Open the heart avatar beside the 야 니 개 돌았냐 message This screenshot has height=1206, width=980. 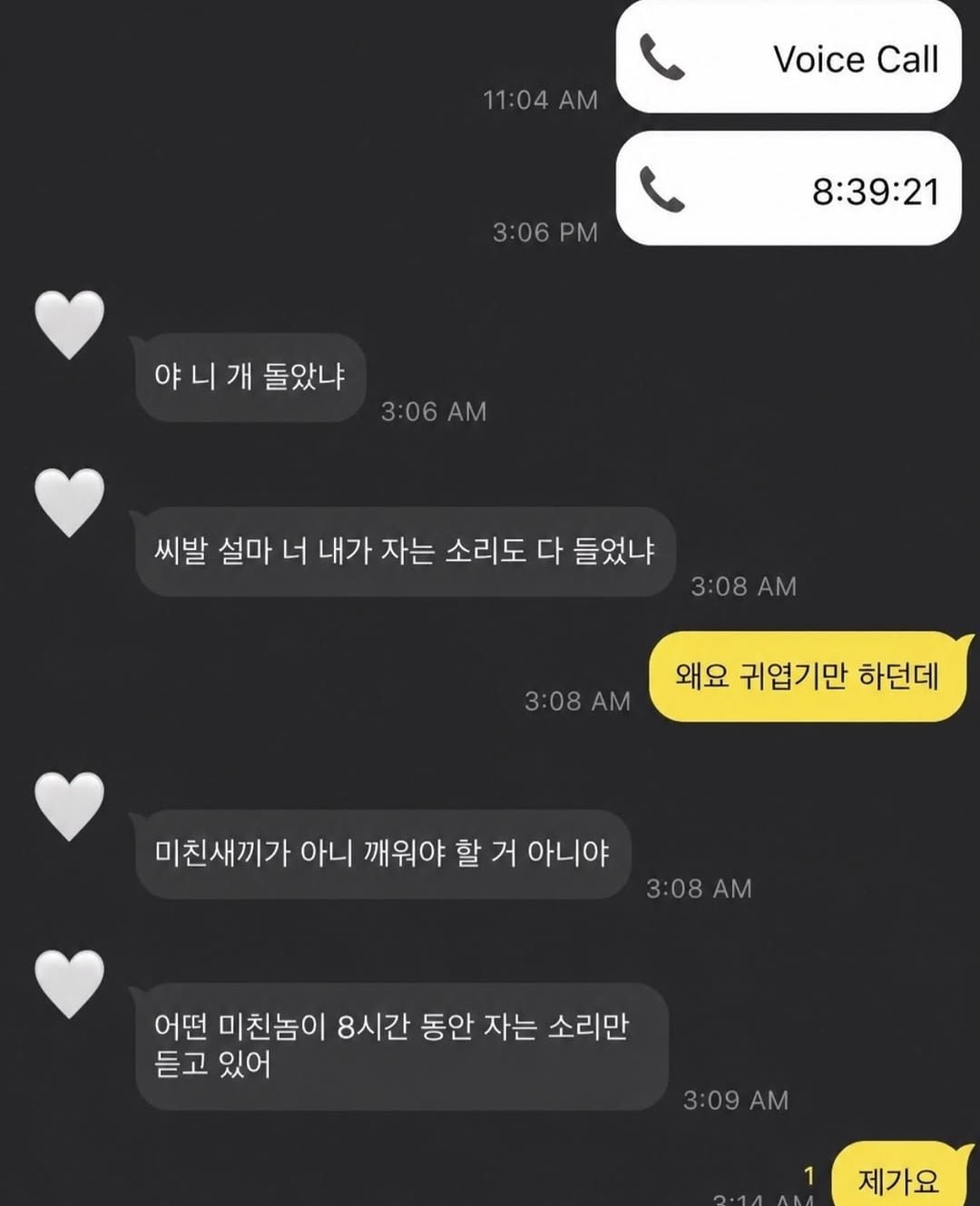point(69,325)
